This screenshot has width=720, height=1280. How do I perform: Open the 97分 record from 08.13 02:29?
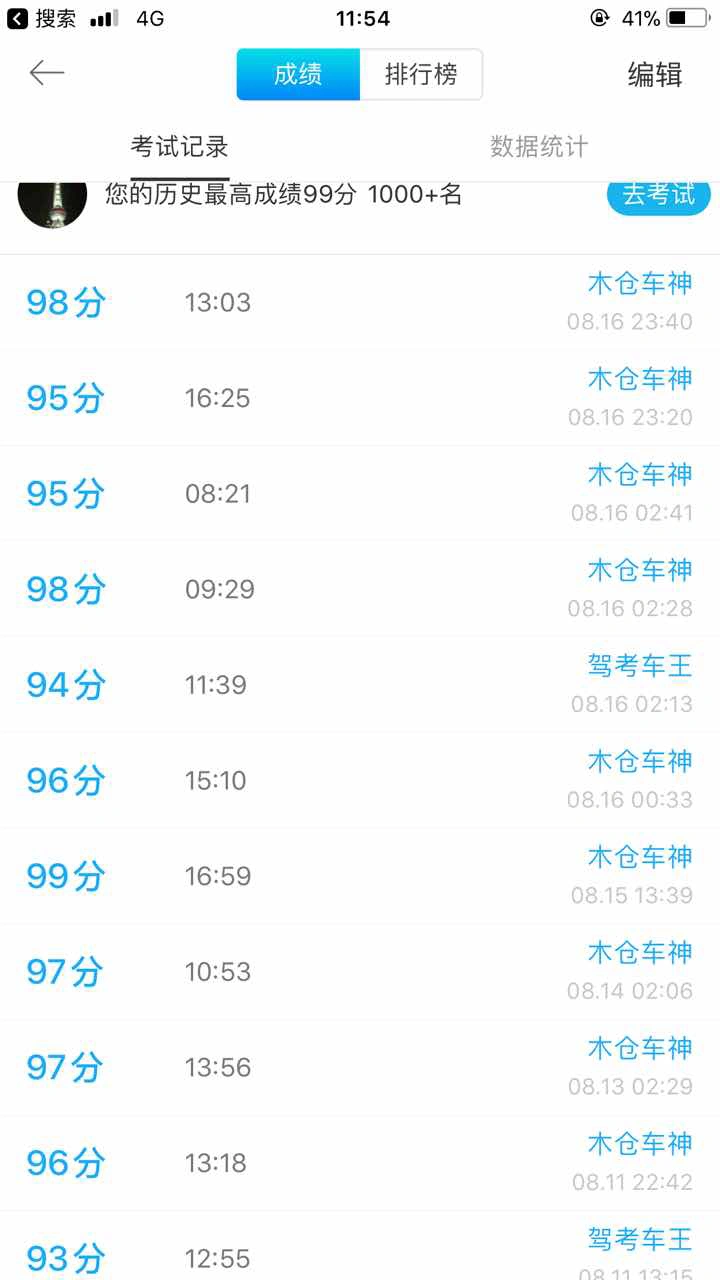pyautogui.click(x=360, y=1067)
